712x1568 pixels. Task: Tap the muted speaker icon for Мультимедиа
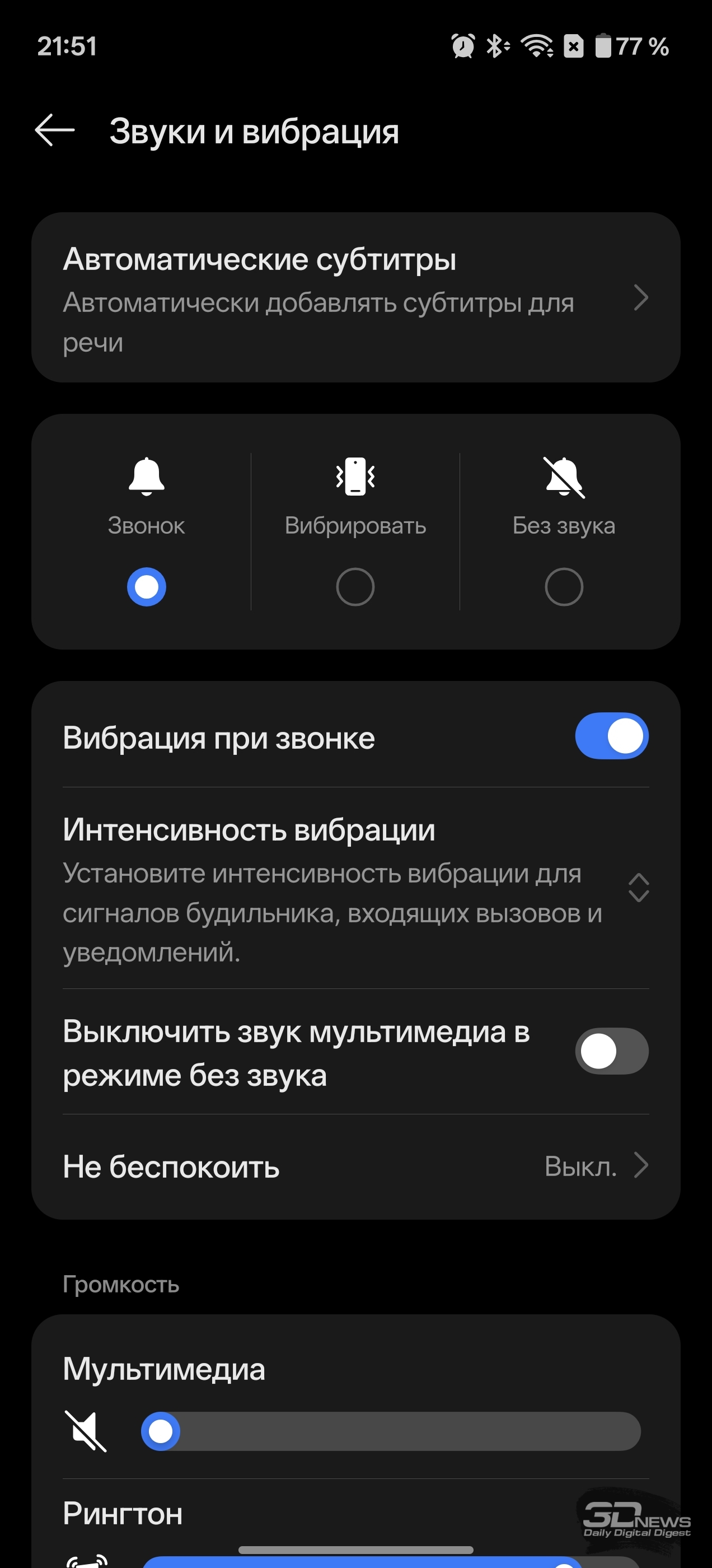click(x=86, y=1431)
